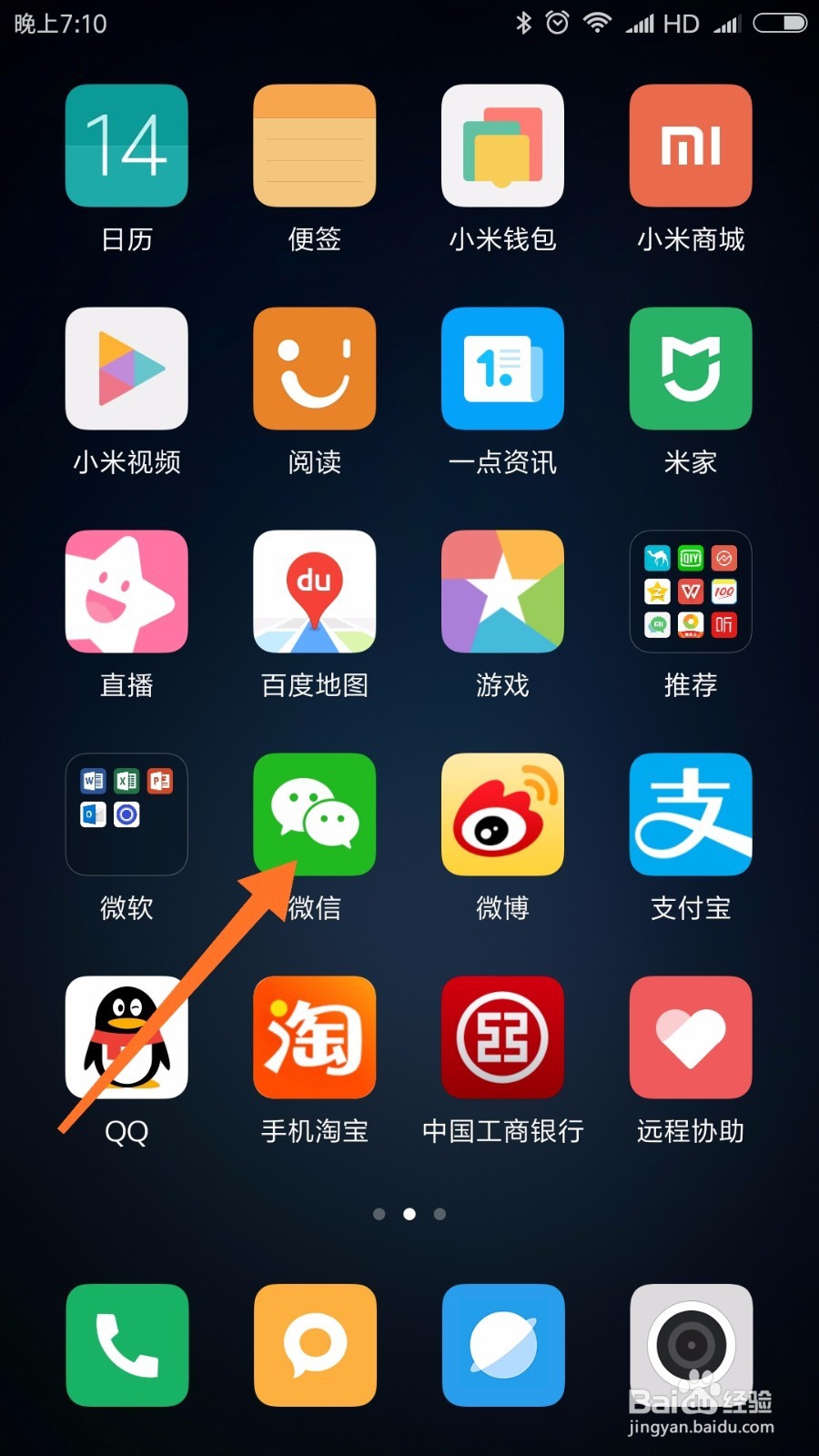Open Baidu Maps (百度地图)
Screen dimensions: 819x1456
[314, 591]
